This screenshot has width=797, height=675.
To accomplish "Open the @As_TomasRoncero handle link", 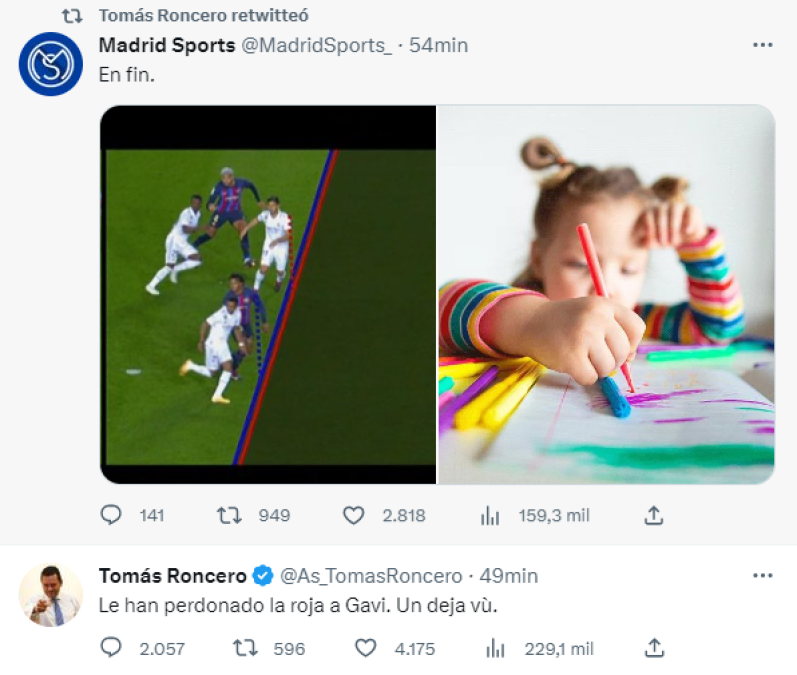I will [370, 576].
